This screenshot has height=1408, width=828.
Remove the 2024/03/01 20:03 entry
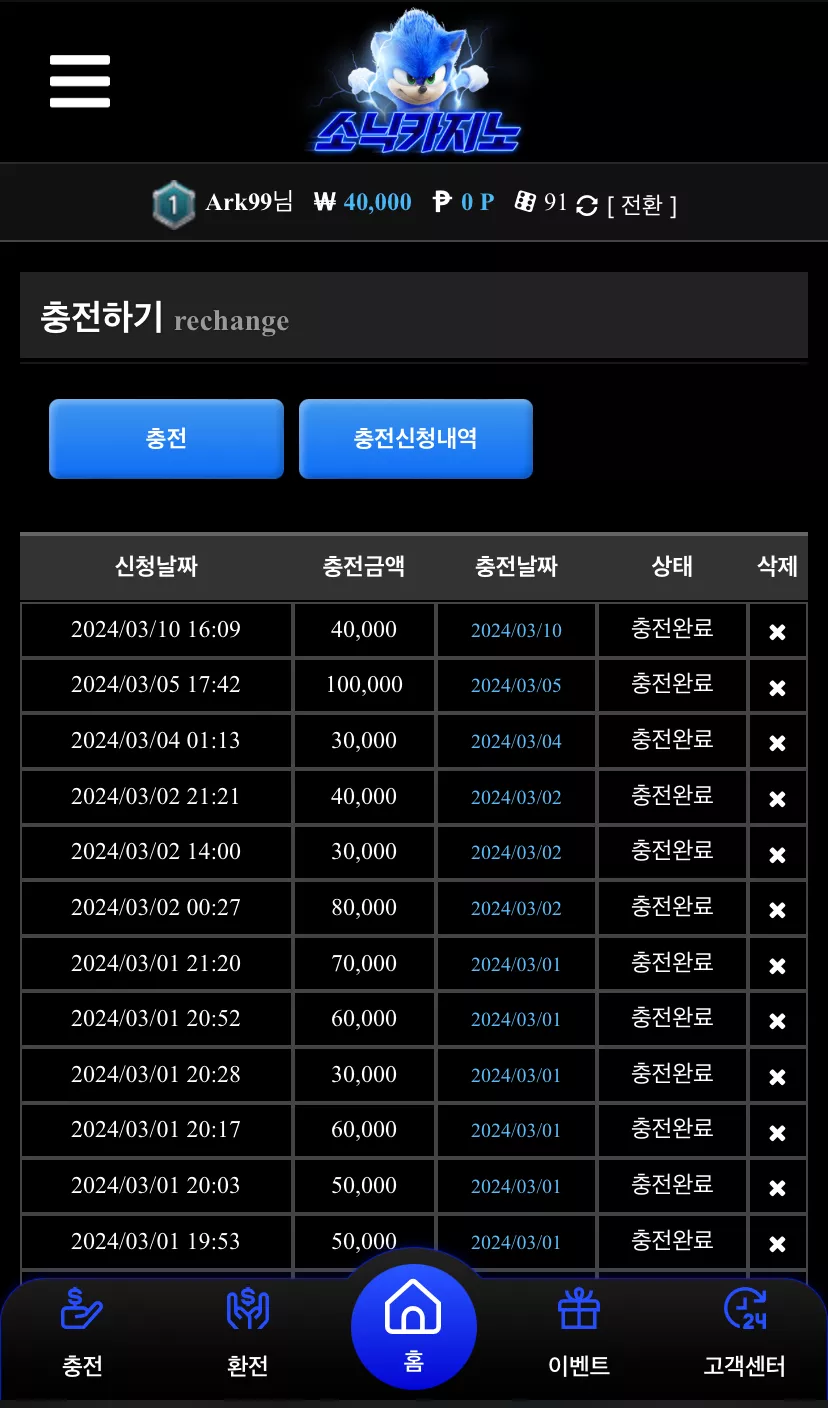[x=777, y=1188]
